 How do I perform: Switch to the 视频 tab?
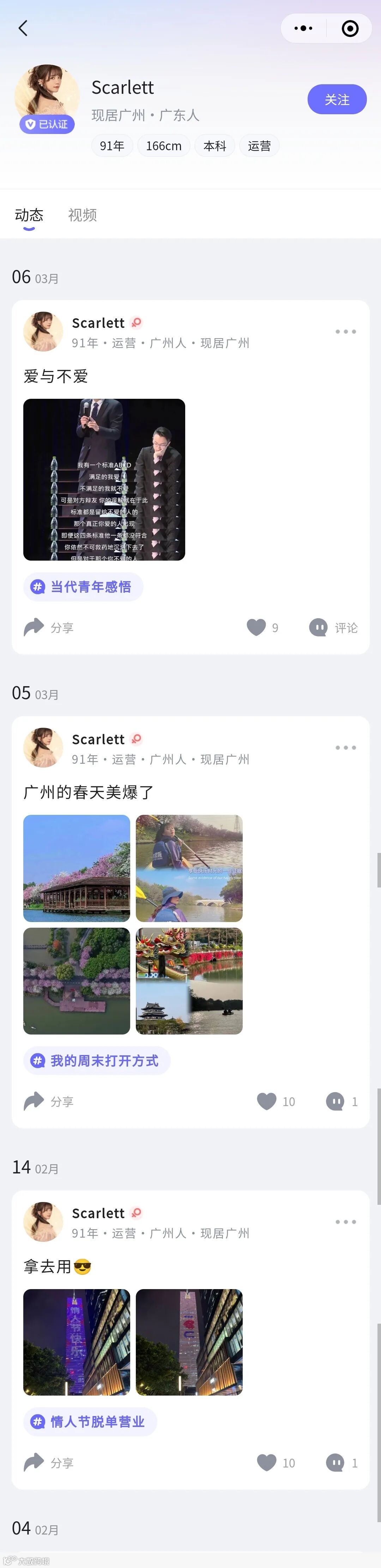click(82, 215)
